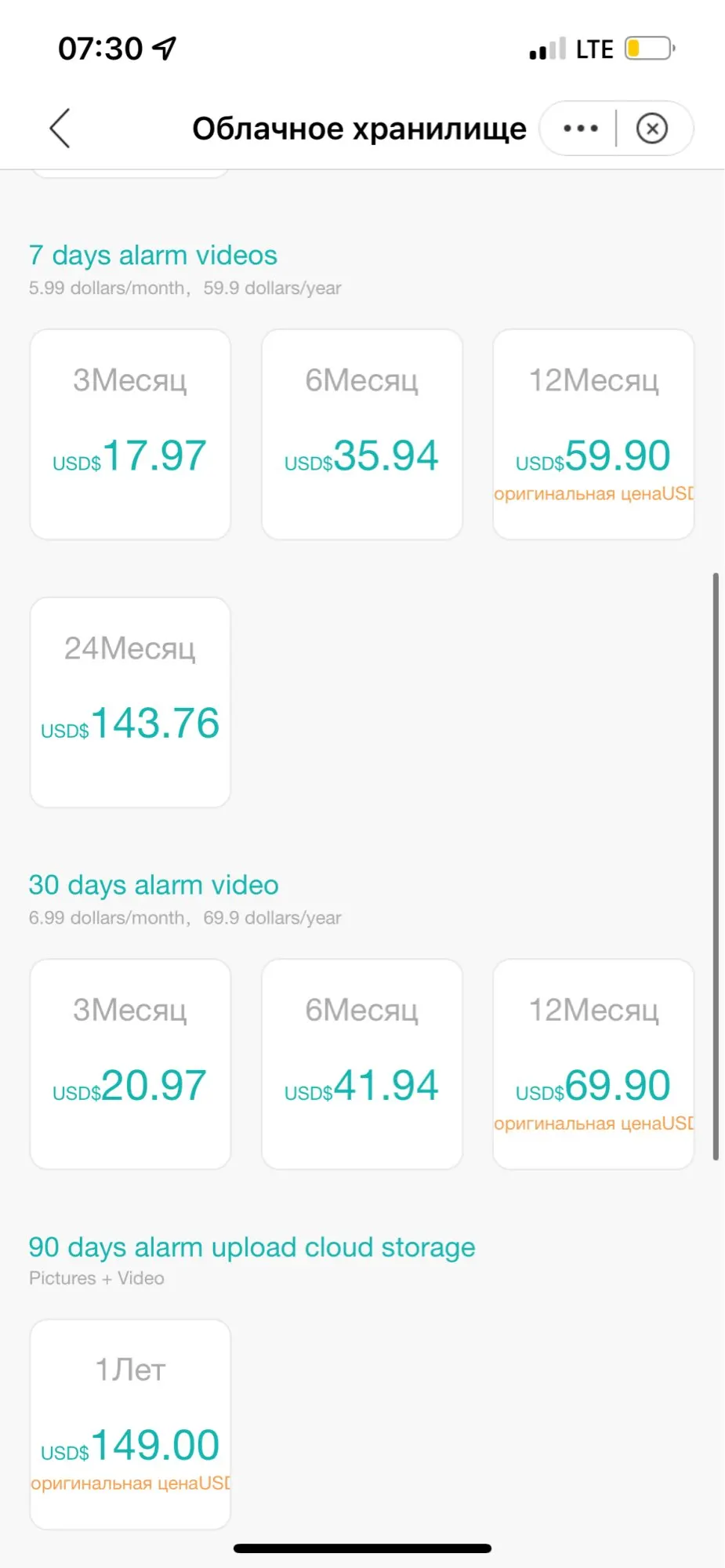Choose 7 days 6Месяц plan USD$35.94

point(361,434)
